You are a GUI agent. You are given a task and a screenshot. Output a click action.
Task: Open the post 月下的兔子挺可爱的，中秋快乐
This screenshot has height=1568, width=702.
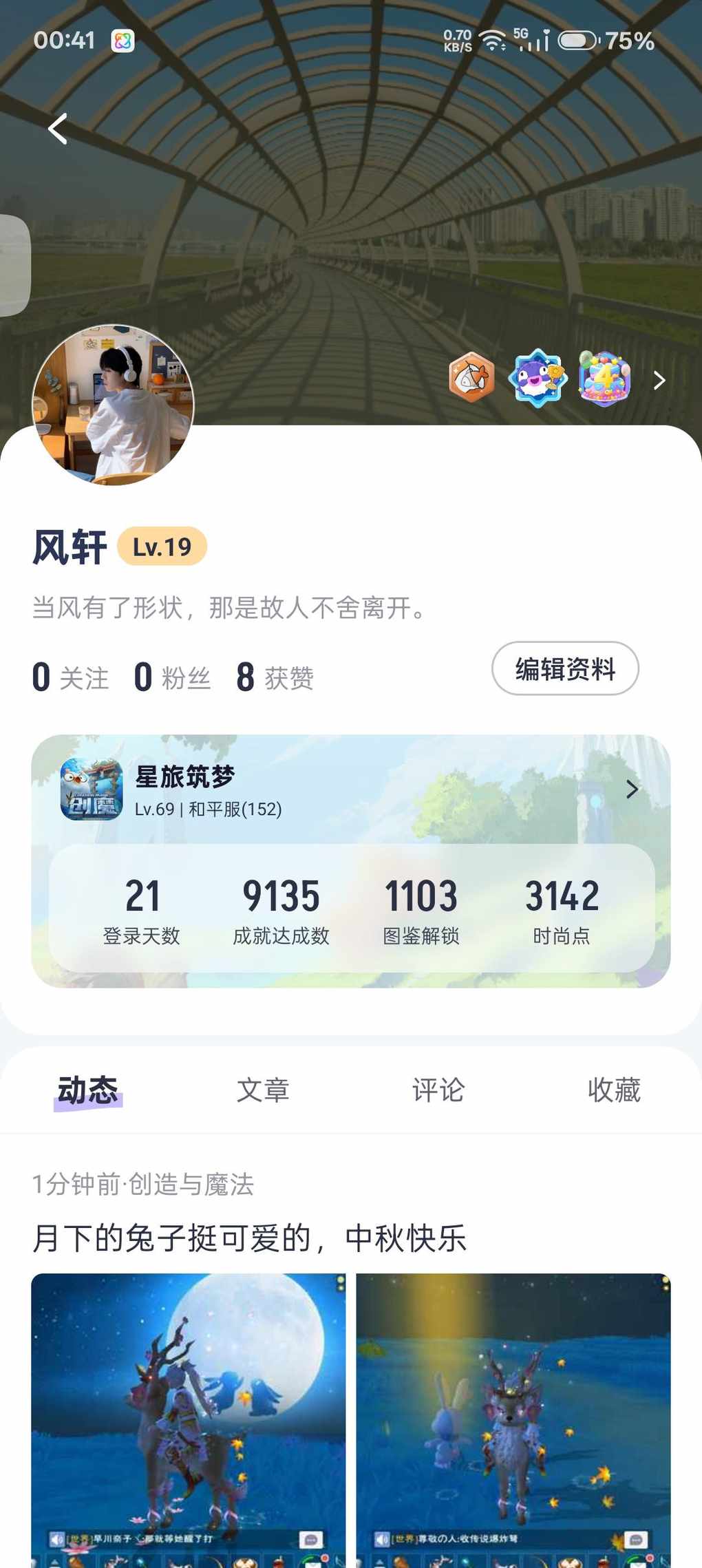[249, 1238]
